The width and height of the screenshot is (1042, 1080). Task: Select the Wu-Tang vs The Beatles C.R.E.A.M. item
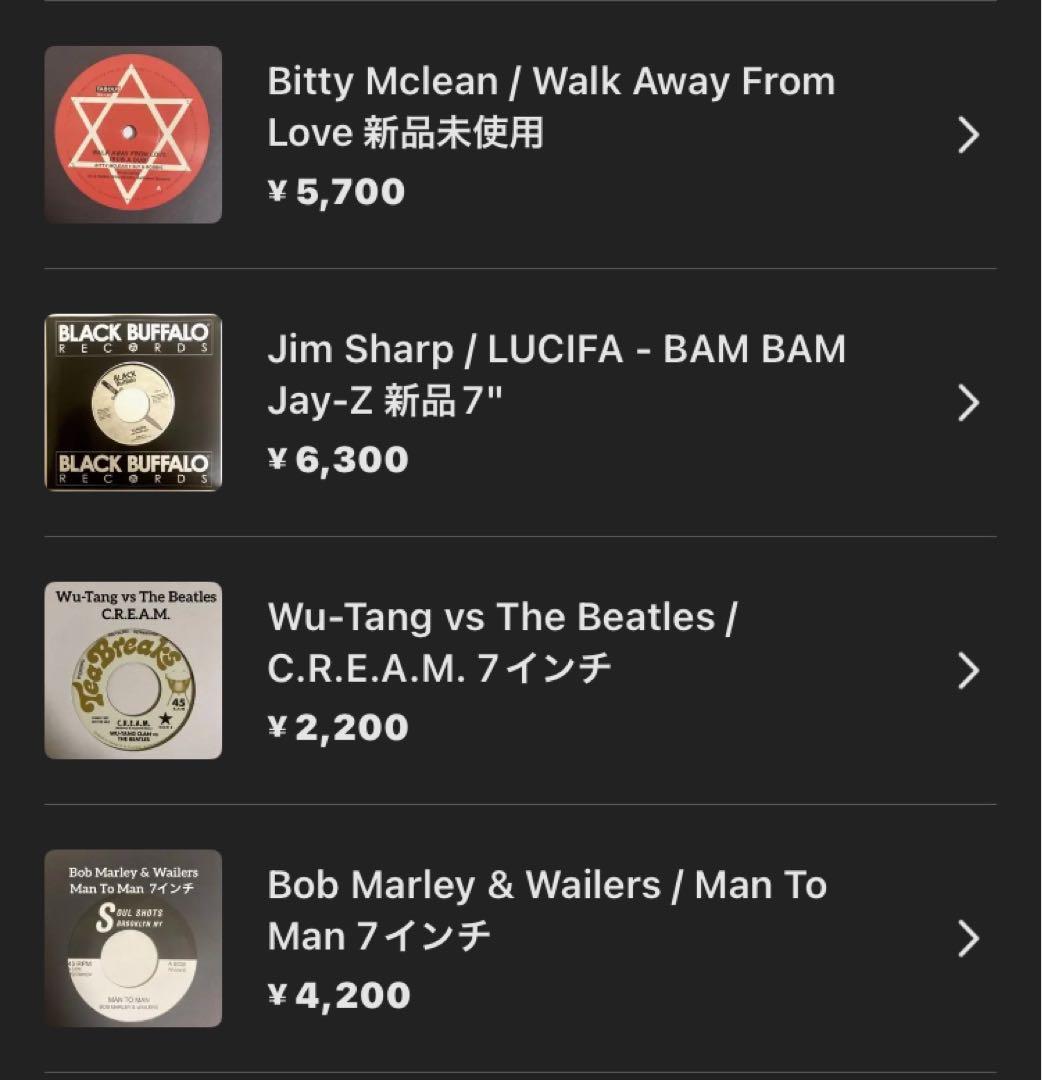(500, 644)
